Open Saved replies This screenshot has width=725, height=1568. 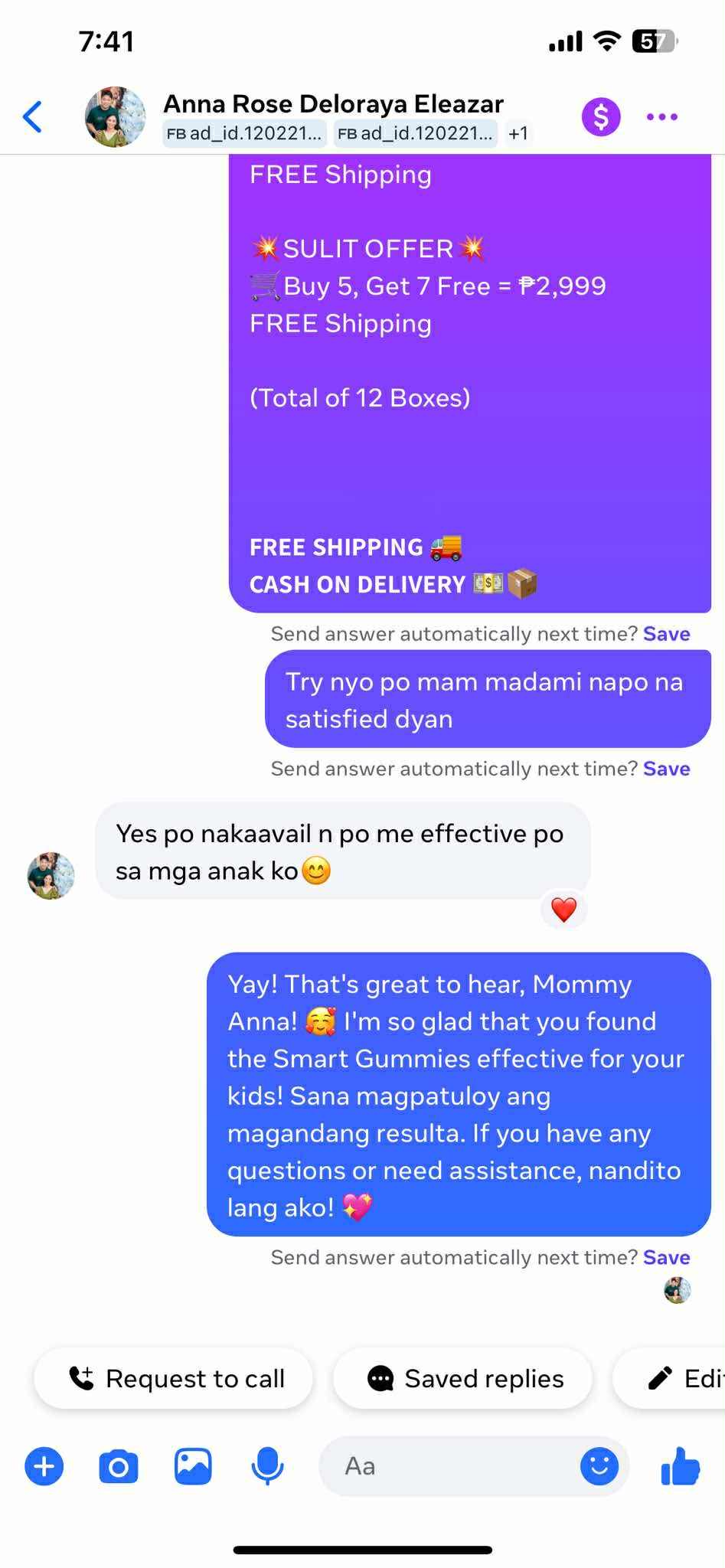464,1379
